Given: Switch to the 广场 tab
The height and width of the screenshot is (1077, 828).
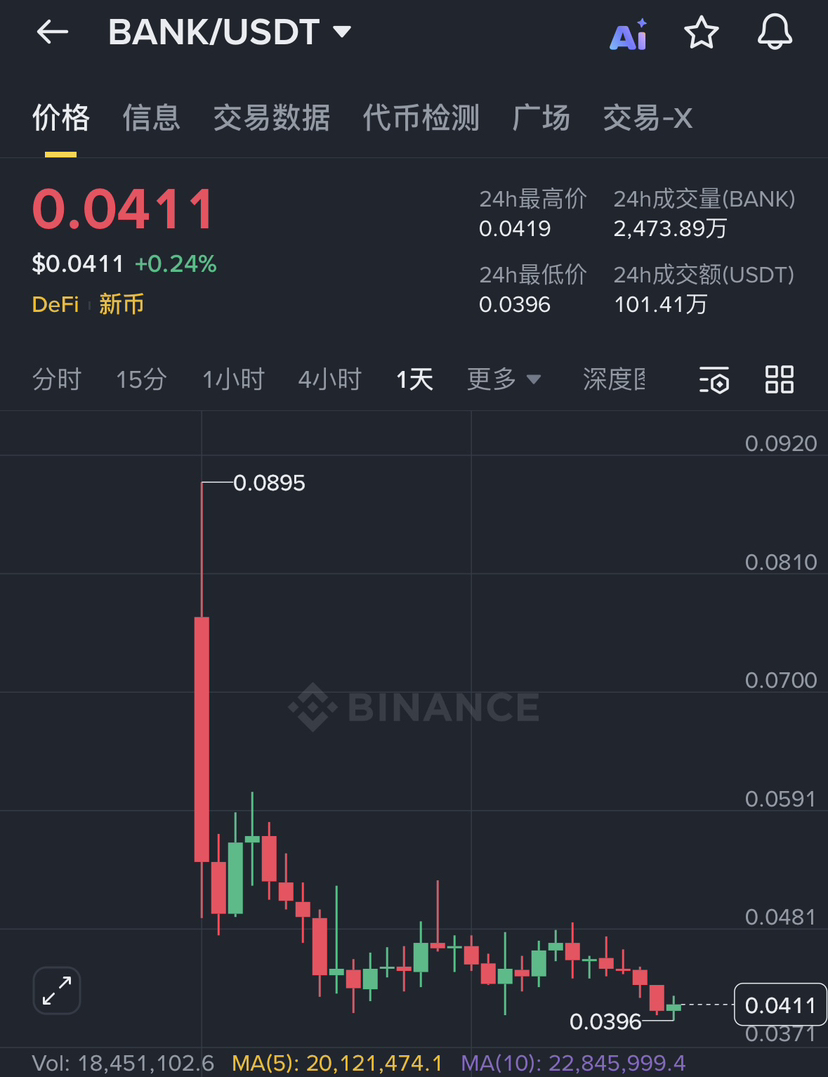Looking at the screenshot, I should [x=541, y=118].
